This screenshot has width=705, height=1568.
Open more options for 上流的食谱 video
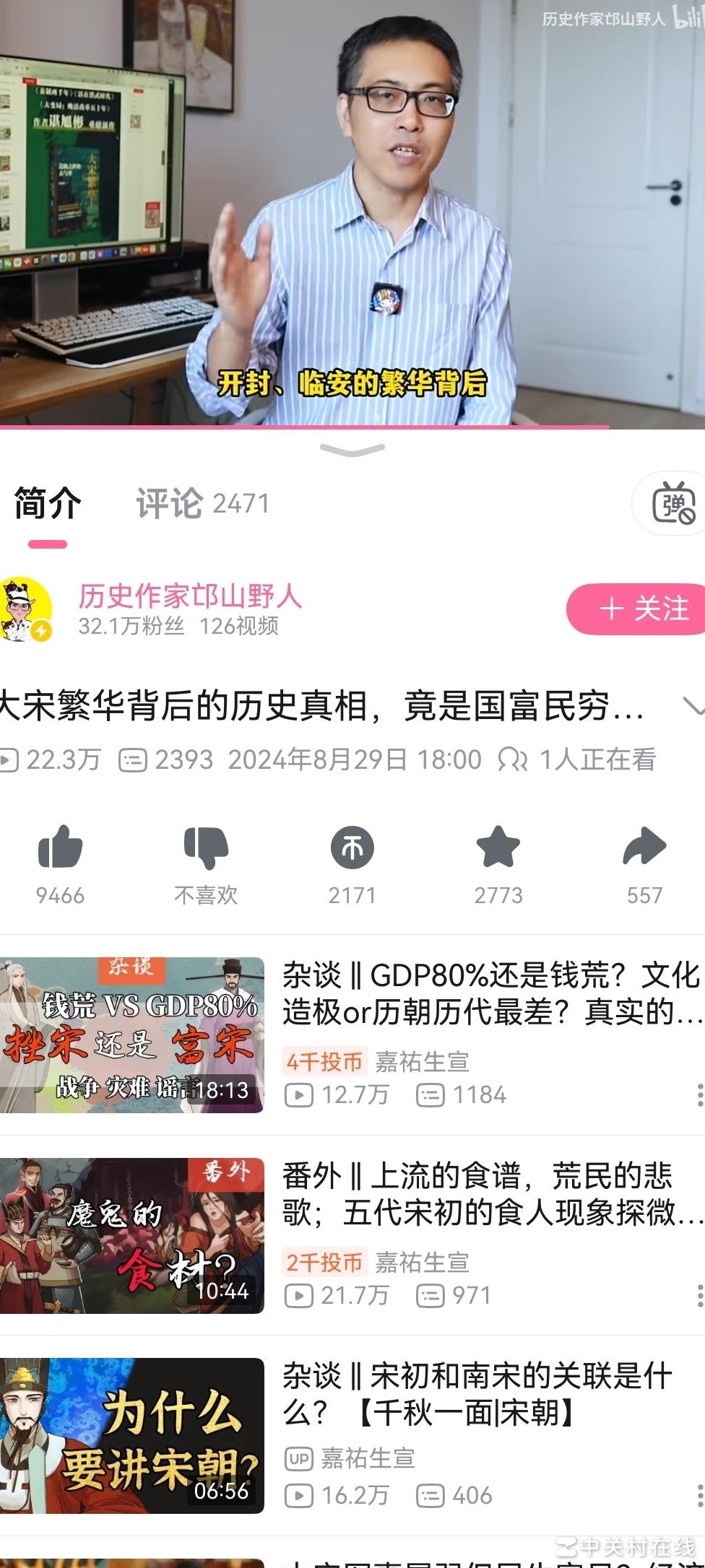[699, 1296]
